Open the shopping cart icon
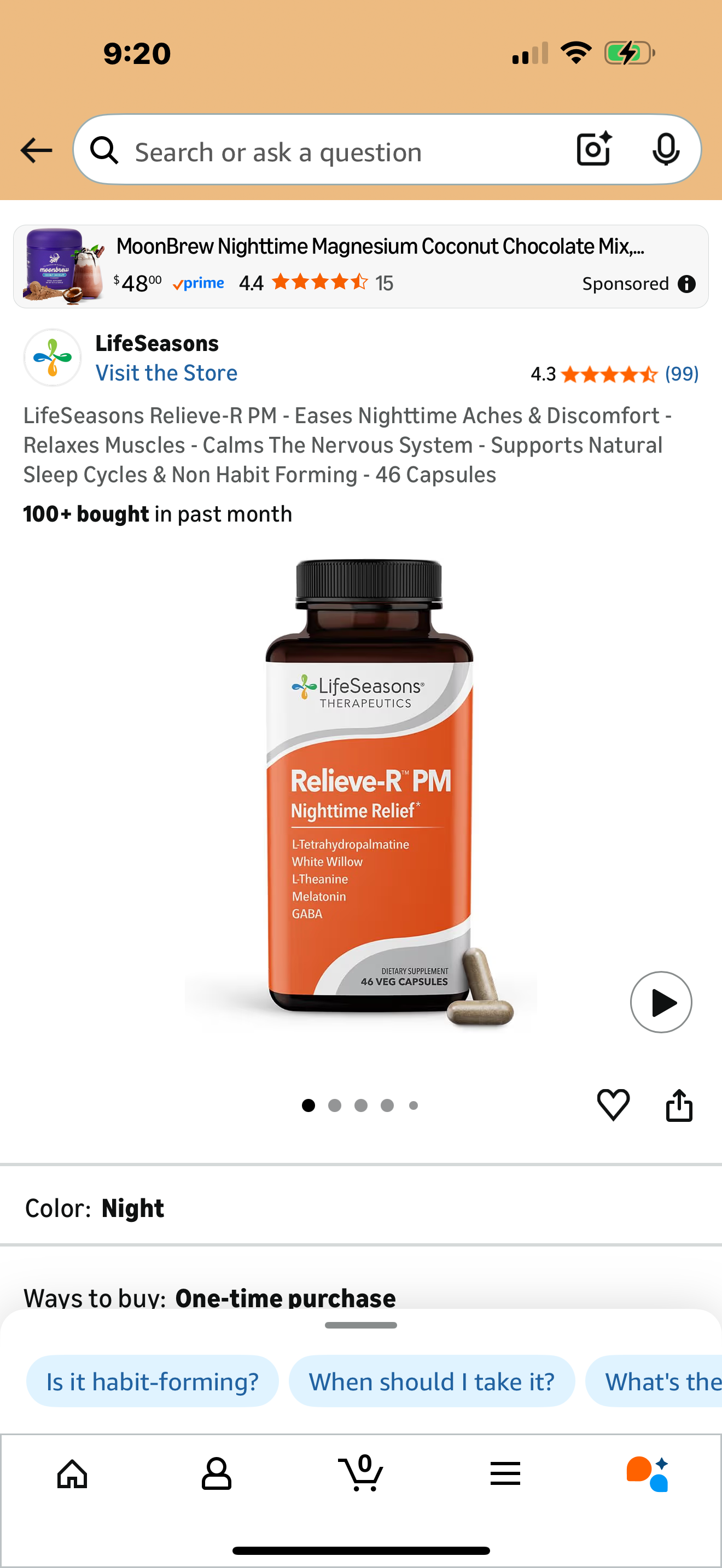Viewport: 722px width, 1568px height. click(361, 1473)
